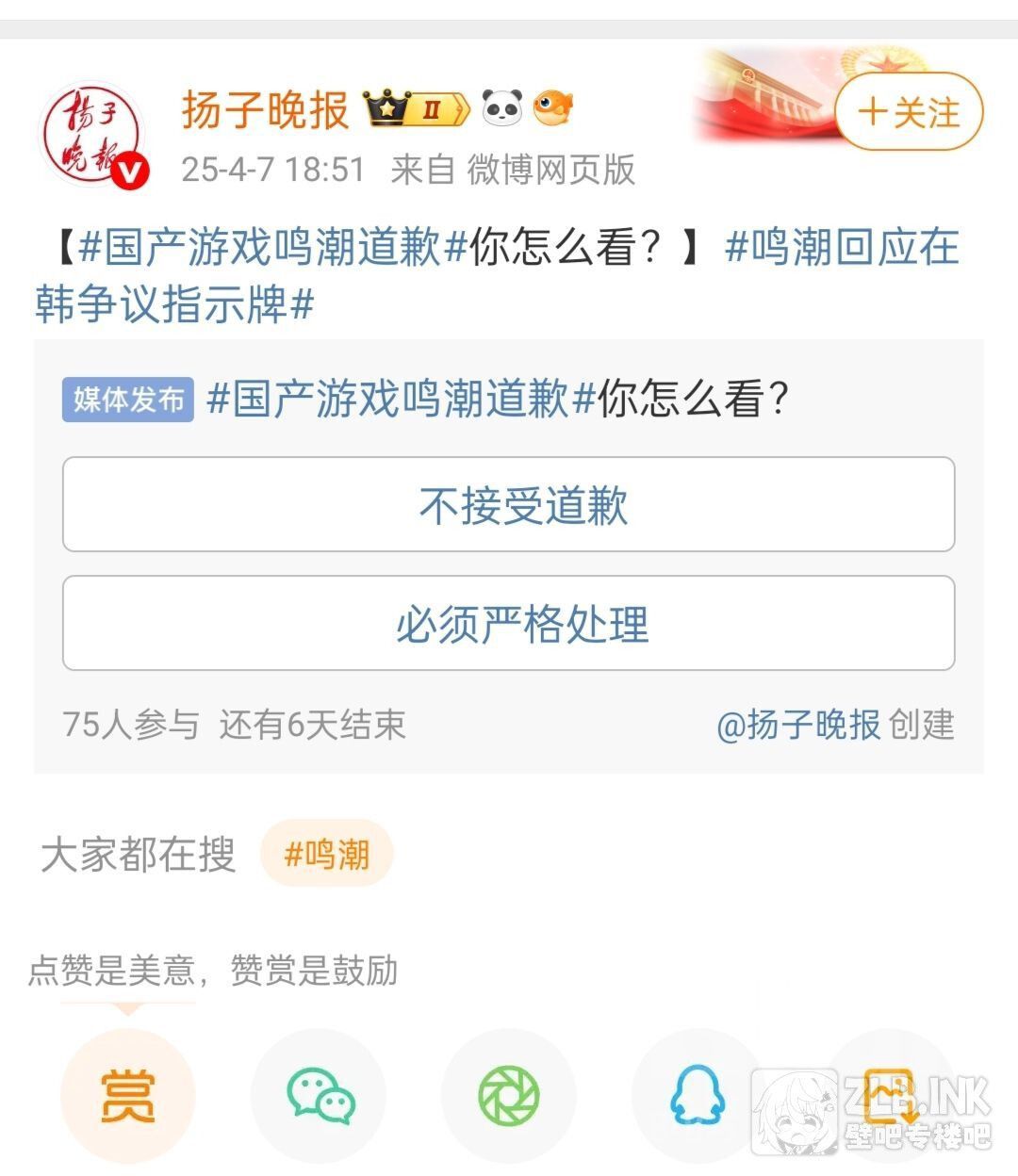Open trending search tag #鸣潮
The image size is (1018, 1176).
click(325, 854)
